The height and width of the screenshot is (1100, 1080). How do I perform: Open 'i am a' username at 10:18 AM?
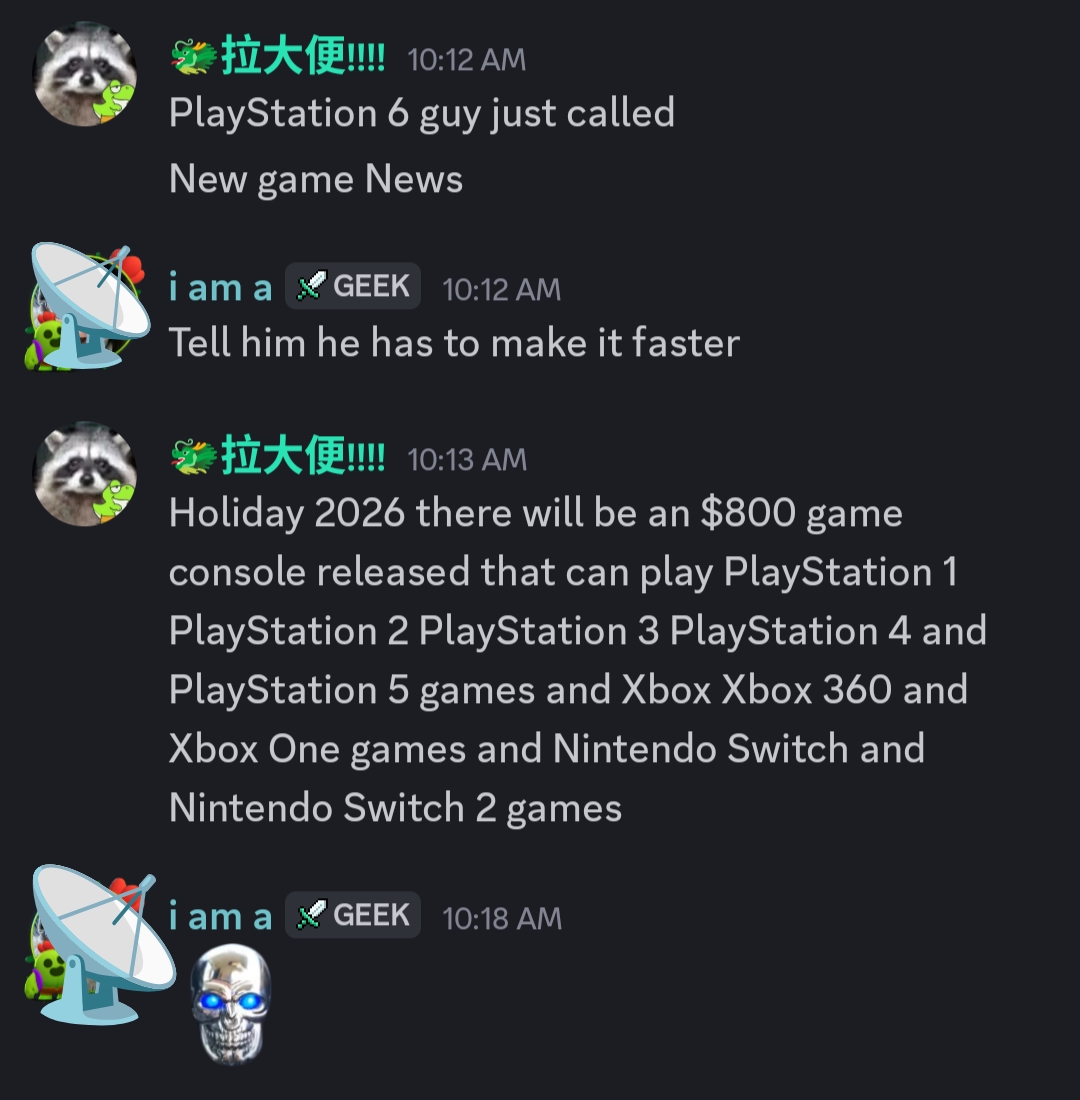[220, 917]
